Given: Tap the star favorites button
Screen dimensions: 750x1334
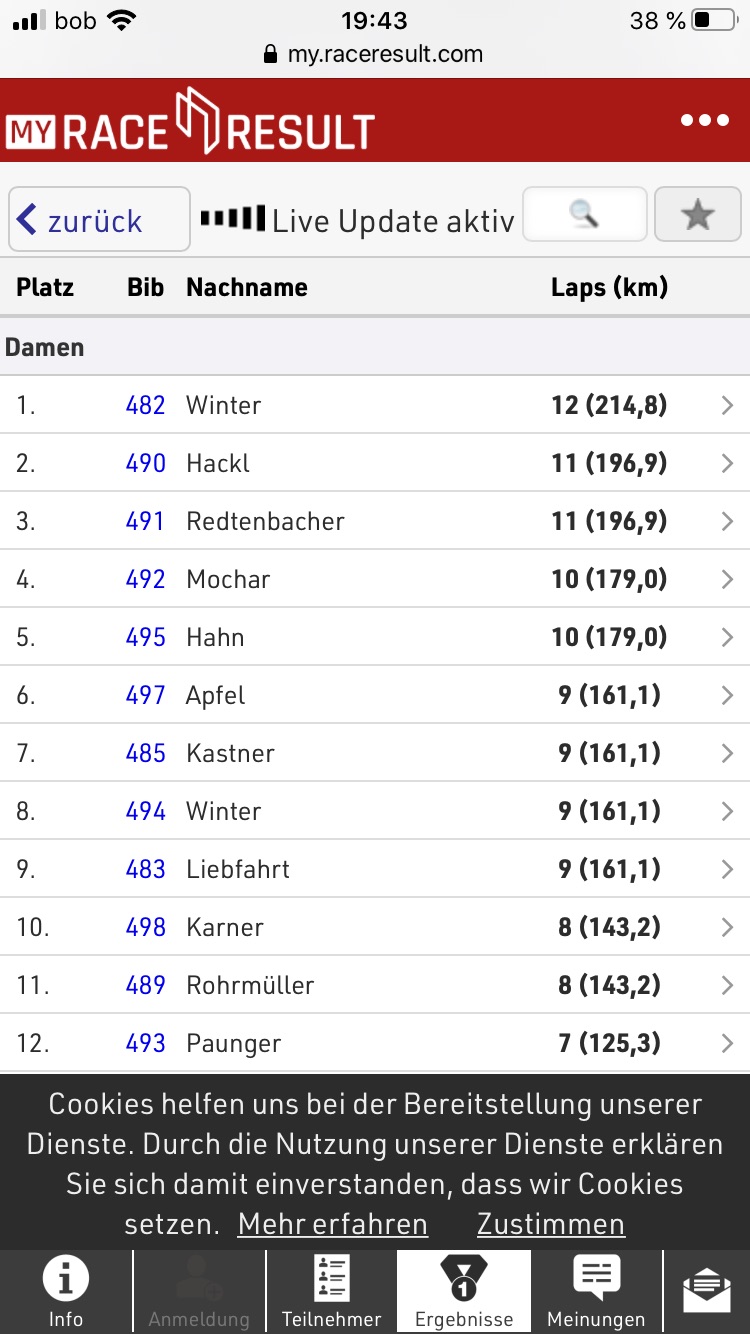Looking at the screenshot, I should [697, 214].
